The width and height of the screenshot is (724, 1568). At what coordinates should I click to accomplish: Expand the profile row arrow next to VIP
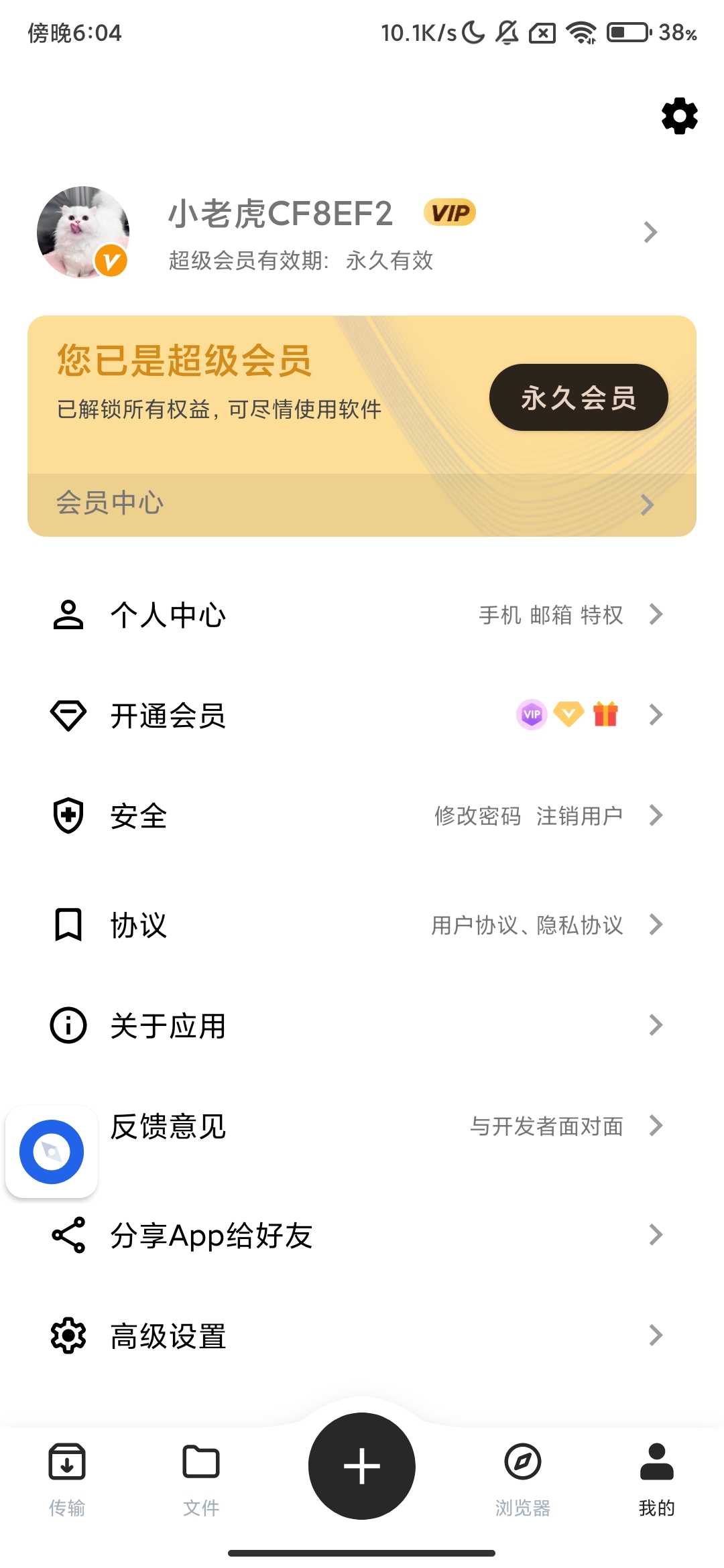coord(649,233)
